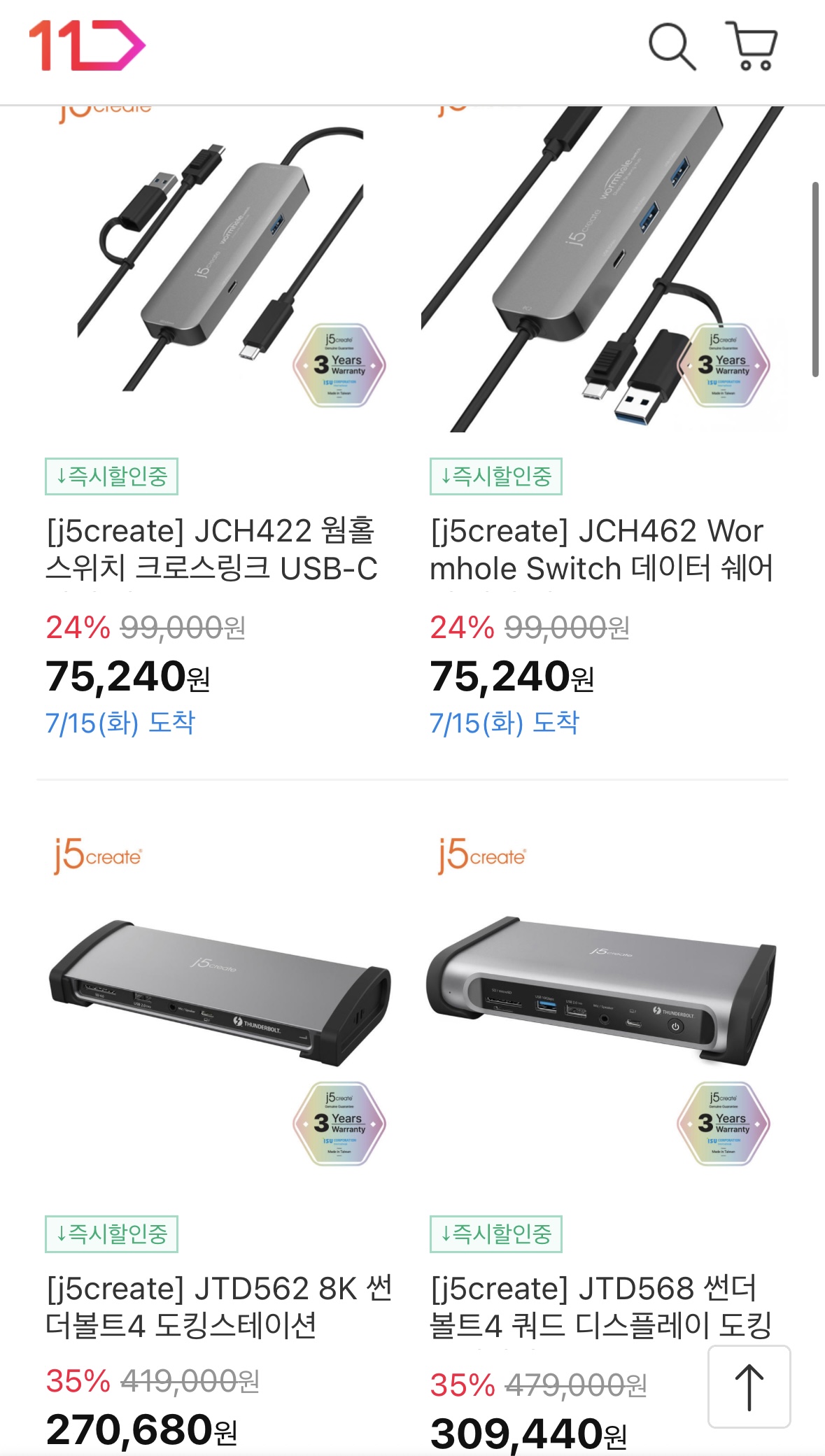Tap the scroll-to-top arrow button
Screen dimensions: 825x1456
pyautogui.click(x=749, y=1387)
